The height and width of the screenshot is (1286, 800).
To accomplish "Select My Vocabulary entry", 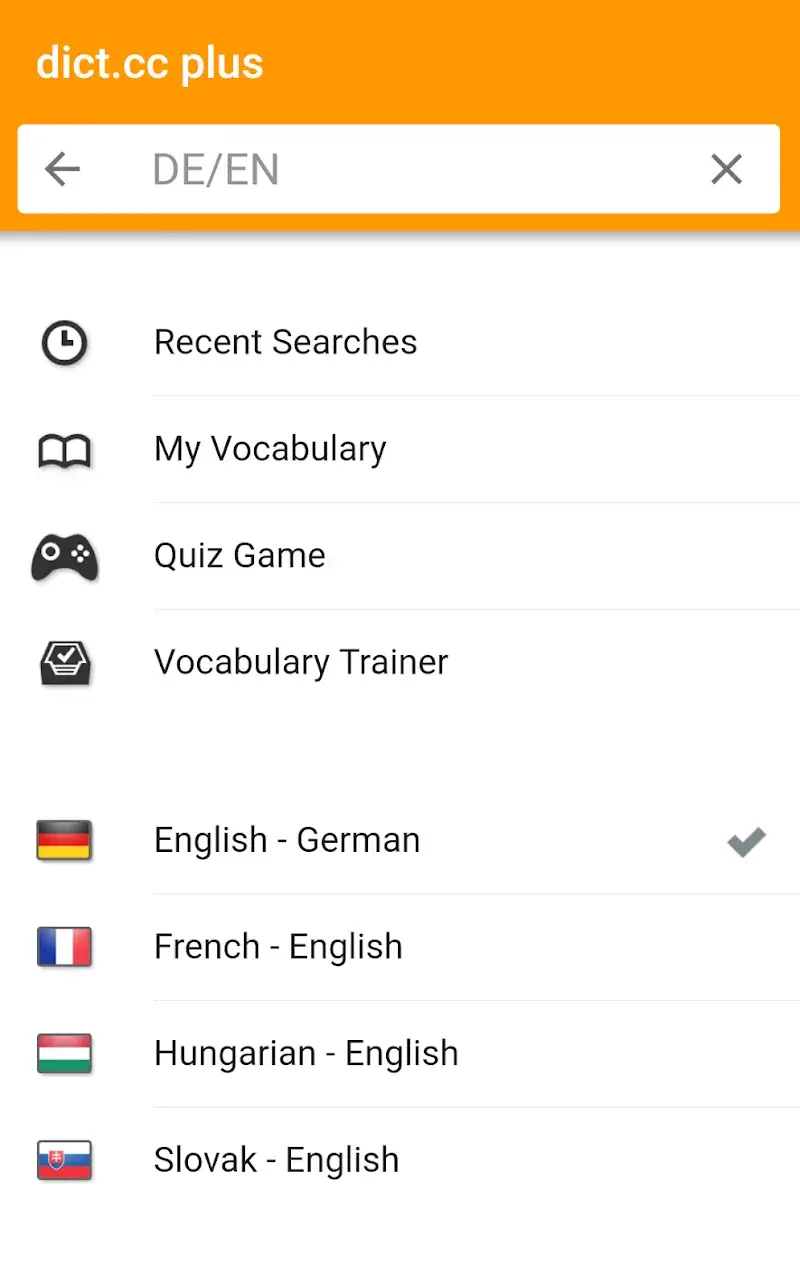I will point(269,448).
